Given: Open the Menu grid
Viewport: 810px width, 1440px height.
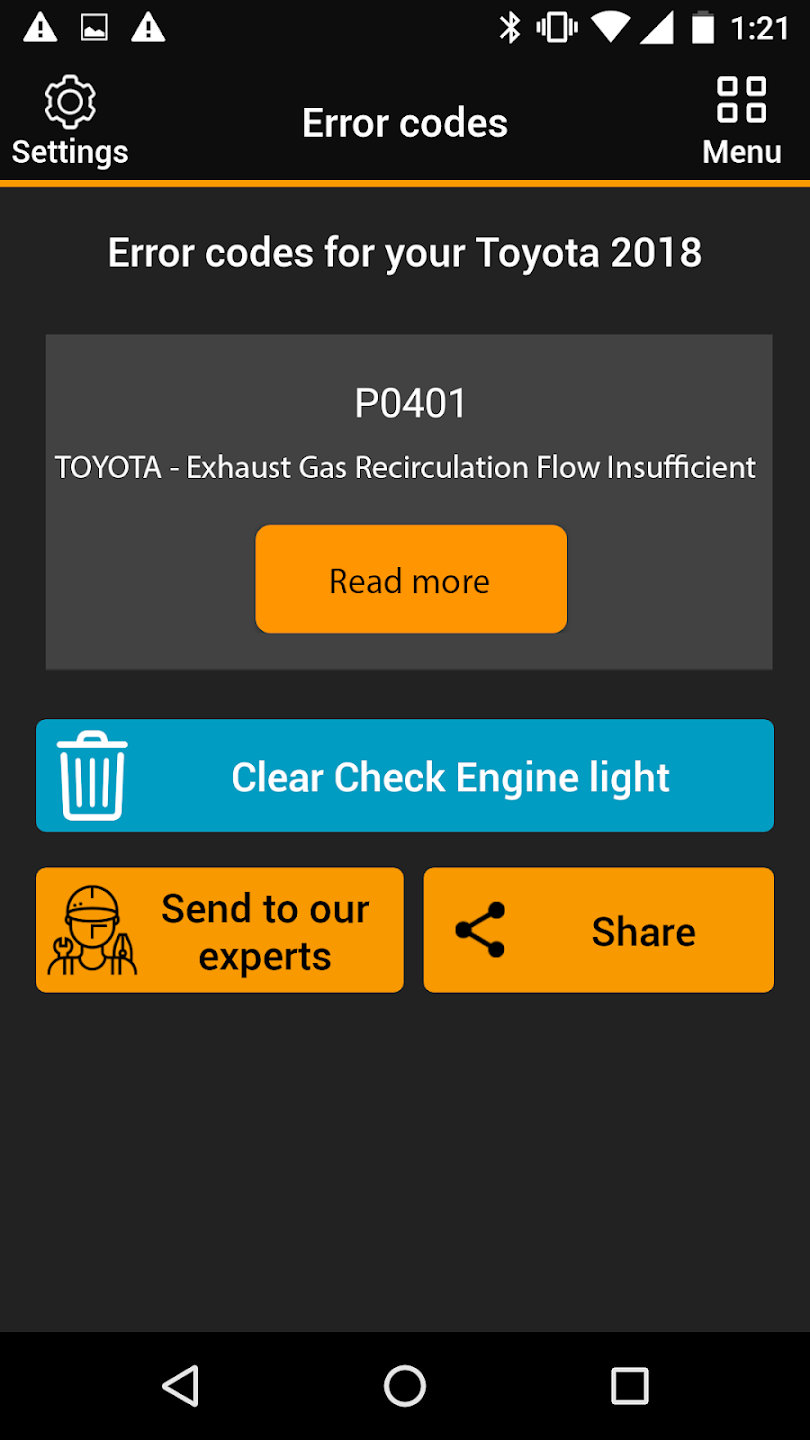Looking at the screenshot, I should [741, 121].
